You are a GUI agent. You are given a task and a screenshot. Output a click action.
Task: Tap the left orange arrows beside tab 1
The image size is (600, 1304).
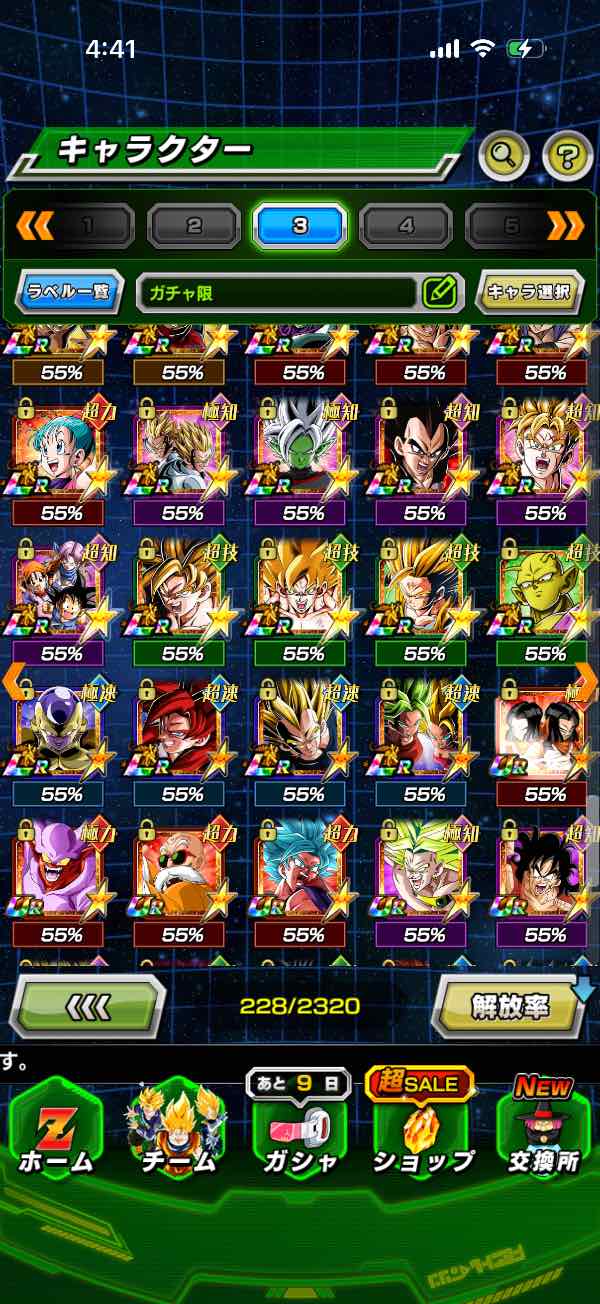[34, 226]
